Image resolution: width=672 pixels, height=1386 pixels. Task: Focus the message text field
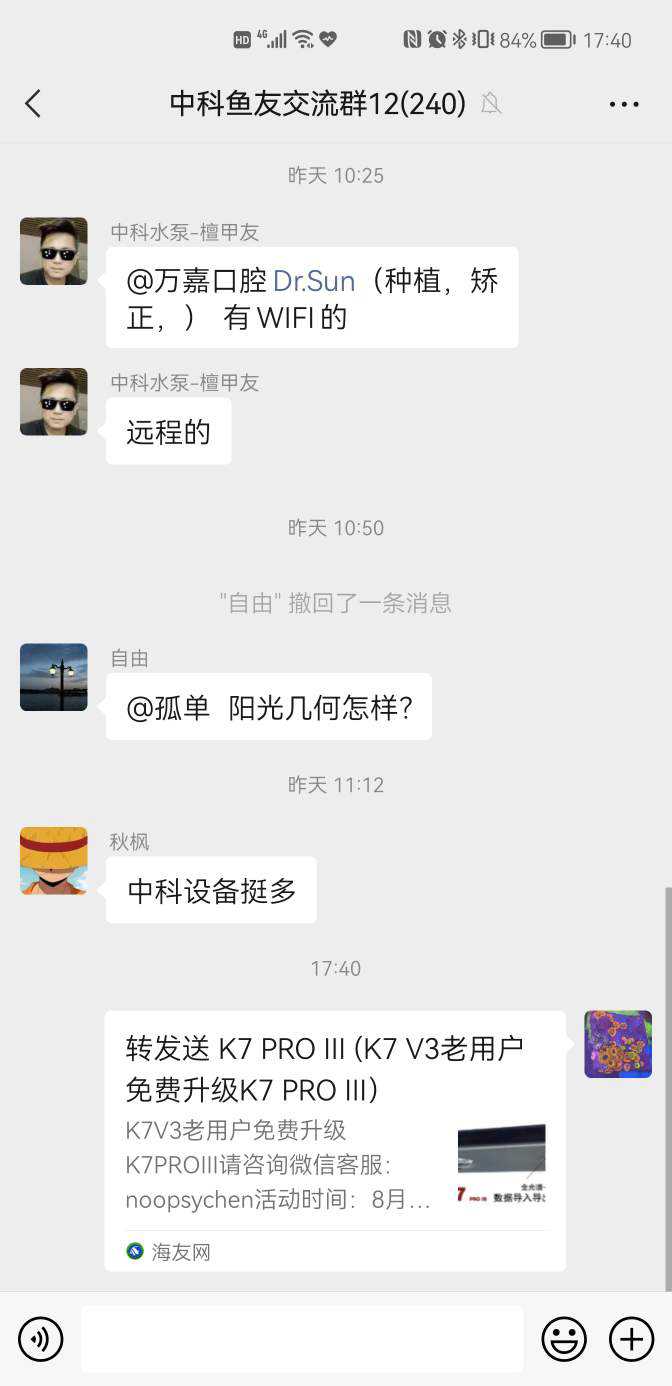(x=302, y=1339)
